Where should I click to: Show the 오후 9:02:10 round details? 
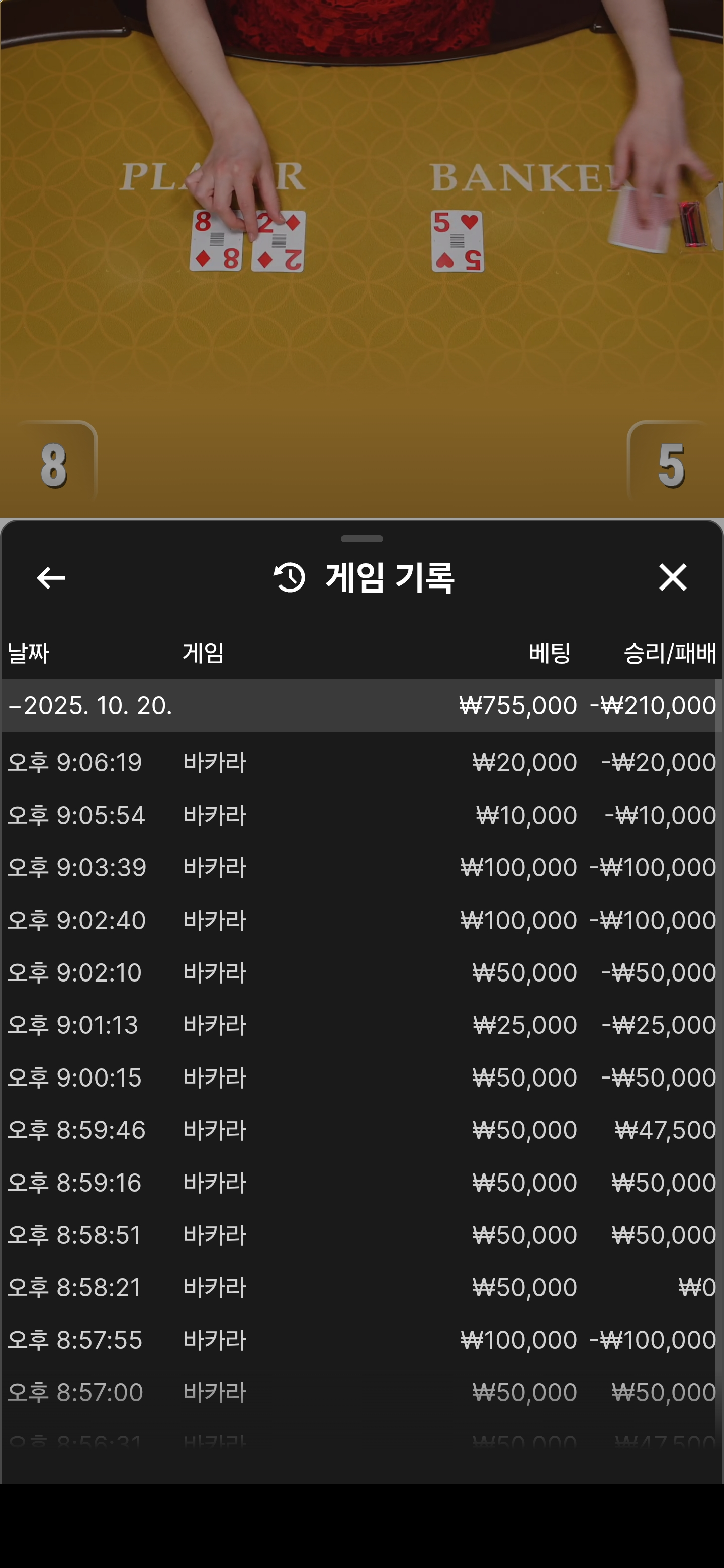(x=361, y=972)
